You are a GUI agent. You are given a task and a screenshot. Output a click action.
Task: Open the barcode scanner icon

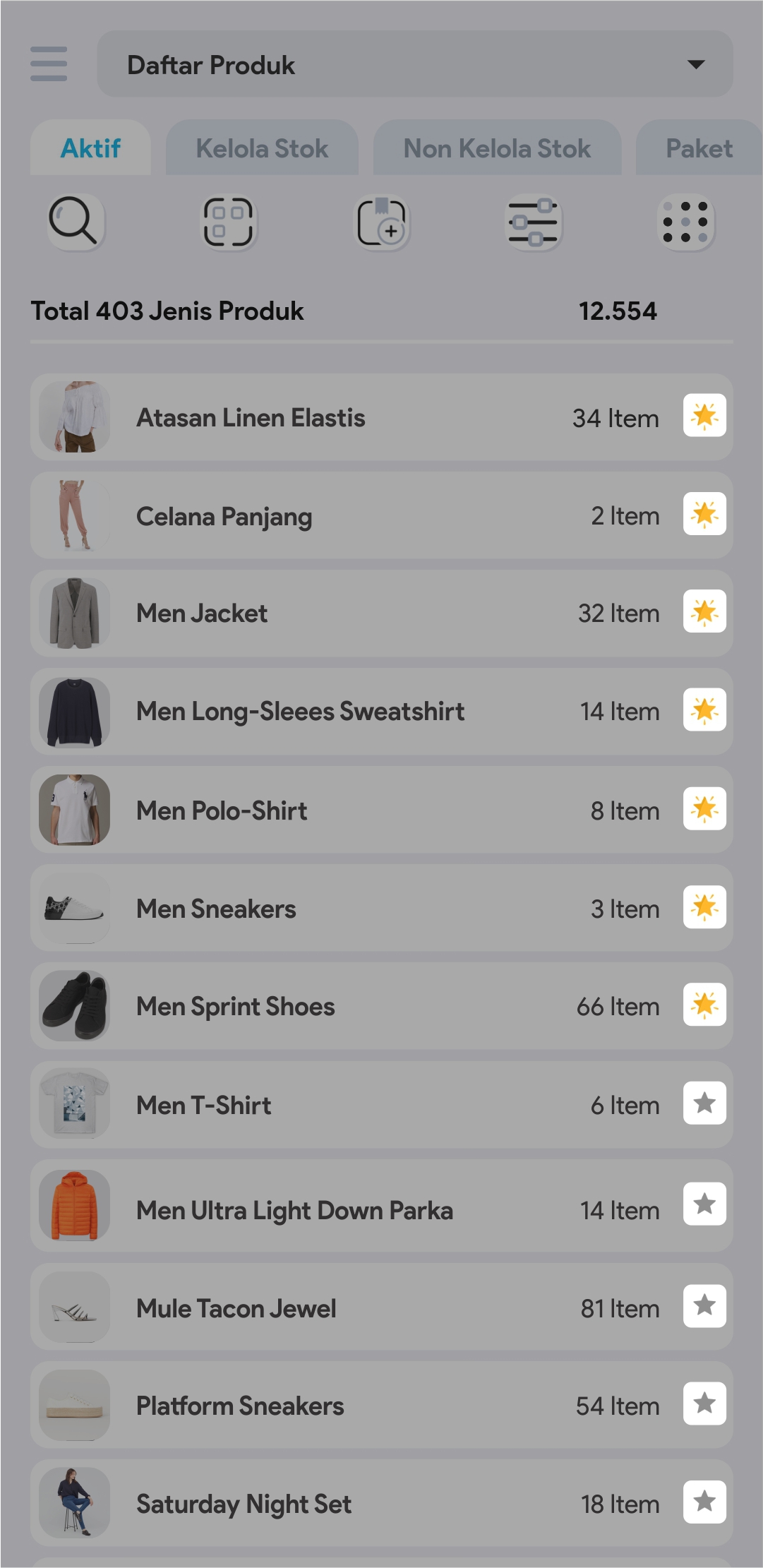(x=228, y=222)
